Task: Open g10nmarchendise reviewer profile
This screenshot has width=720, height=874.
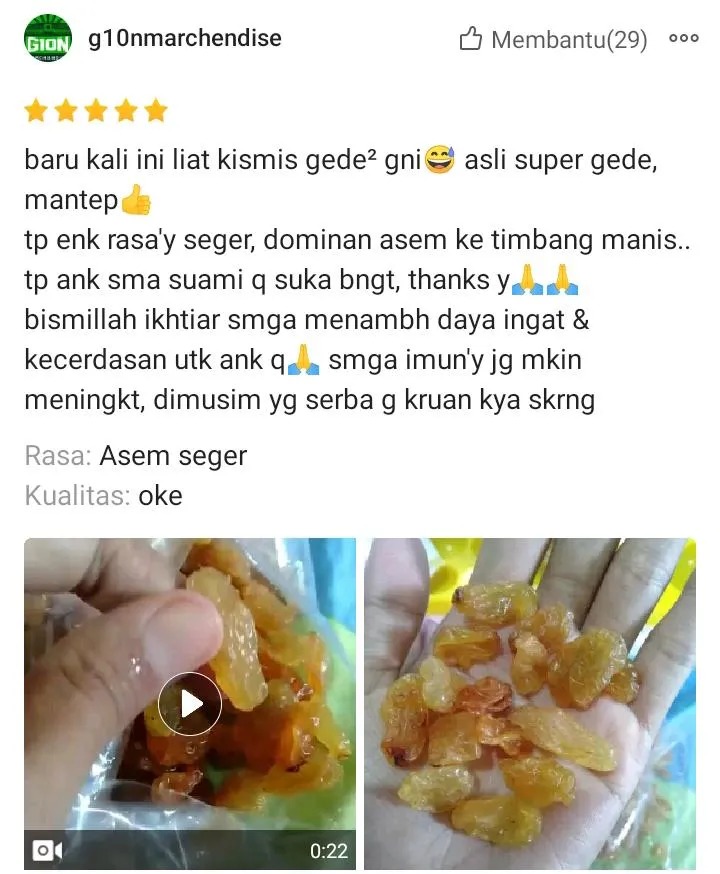Action: (x=184, y=39)
